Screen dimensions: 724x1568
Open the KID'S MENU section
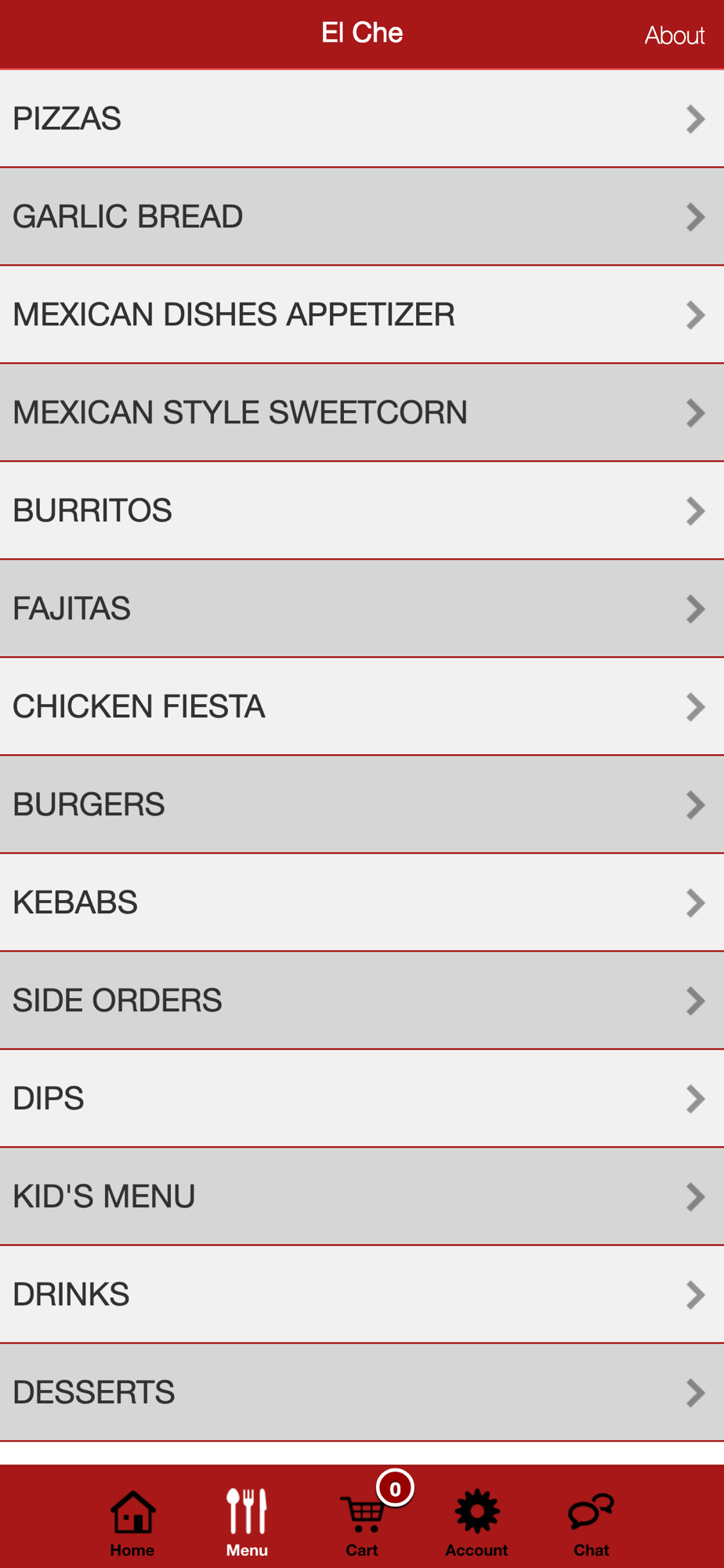pos(360,1197)
